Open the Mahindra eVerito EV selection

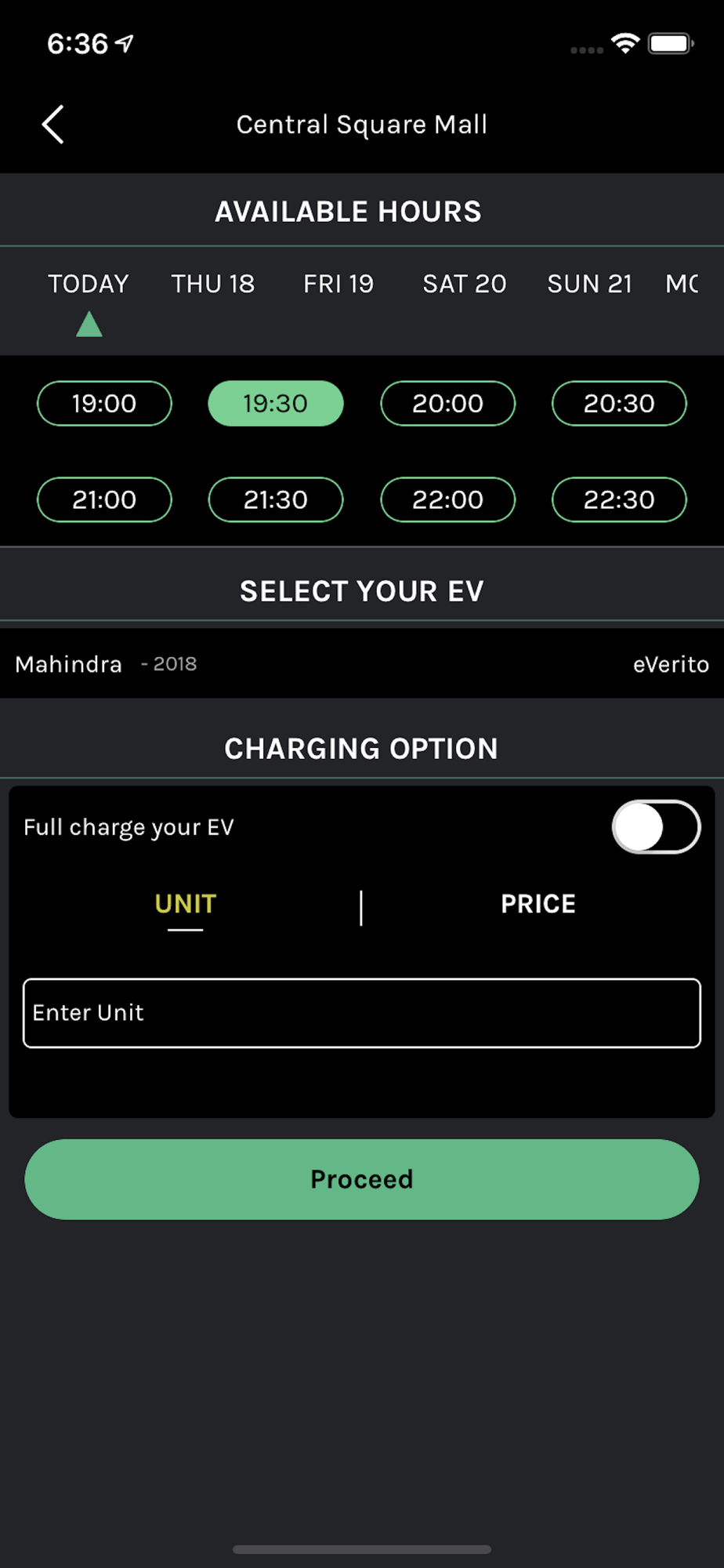coord(362,664)
